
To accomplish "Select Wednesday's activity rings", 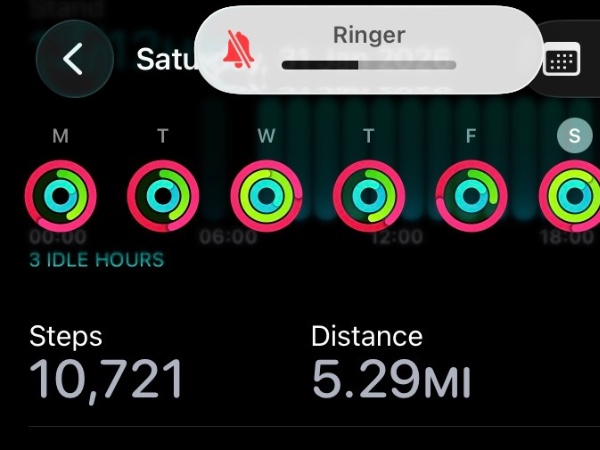I will 266,197.
